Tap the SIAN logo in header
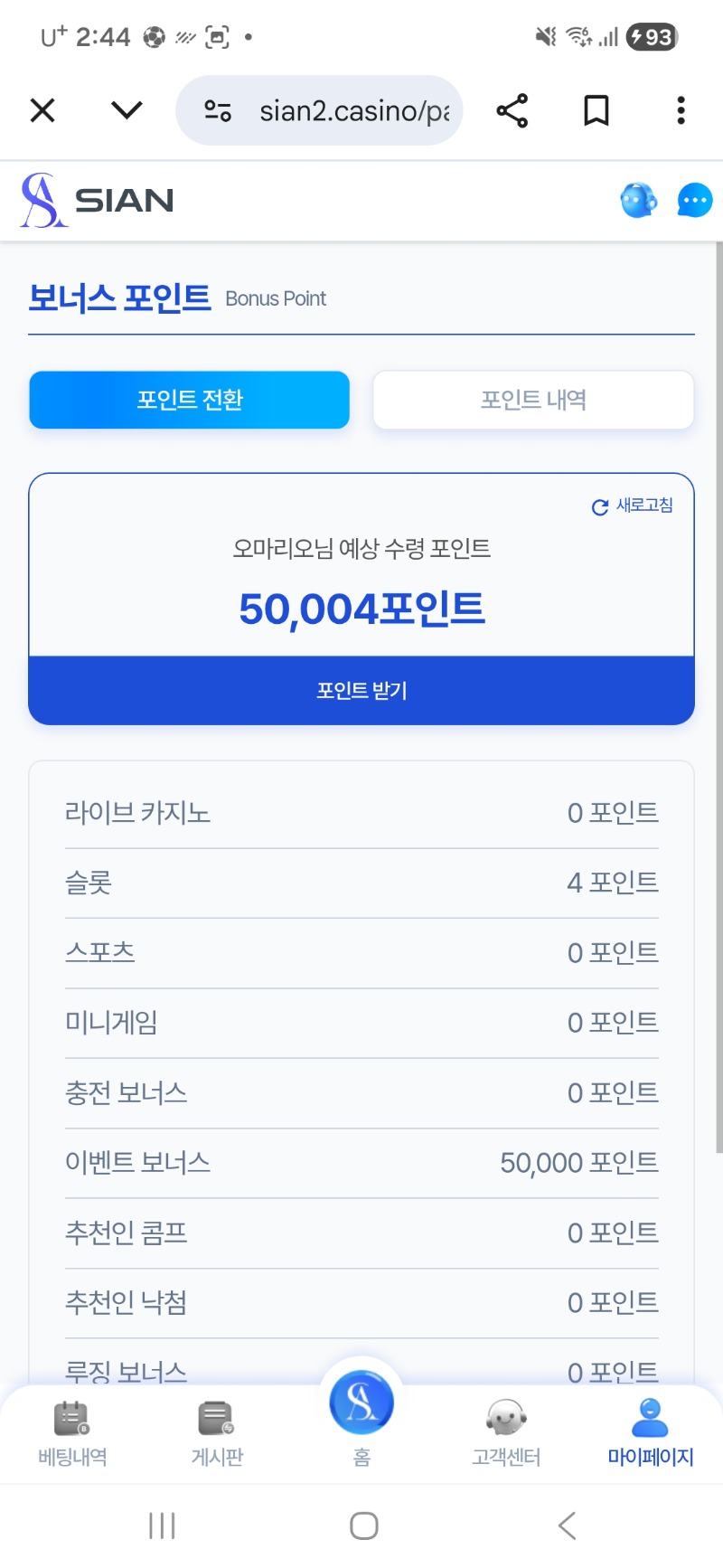This screenshot has width=723, height=1568. (x=98, y=200)
